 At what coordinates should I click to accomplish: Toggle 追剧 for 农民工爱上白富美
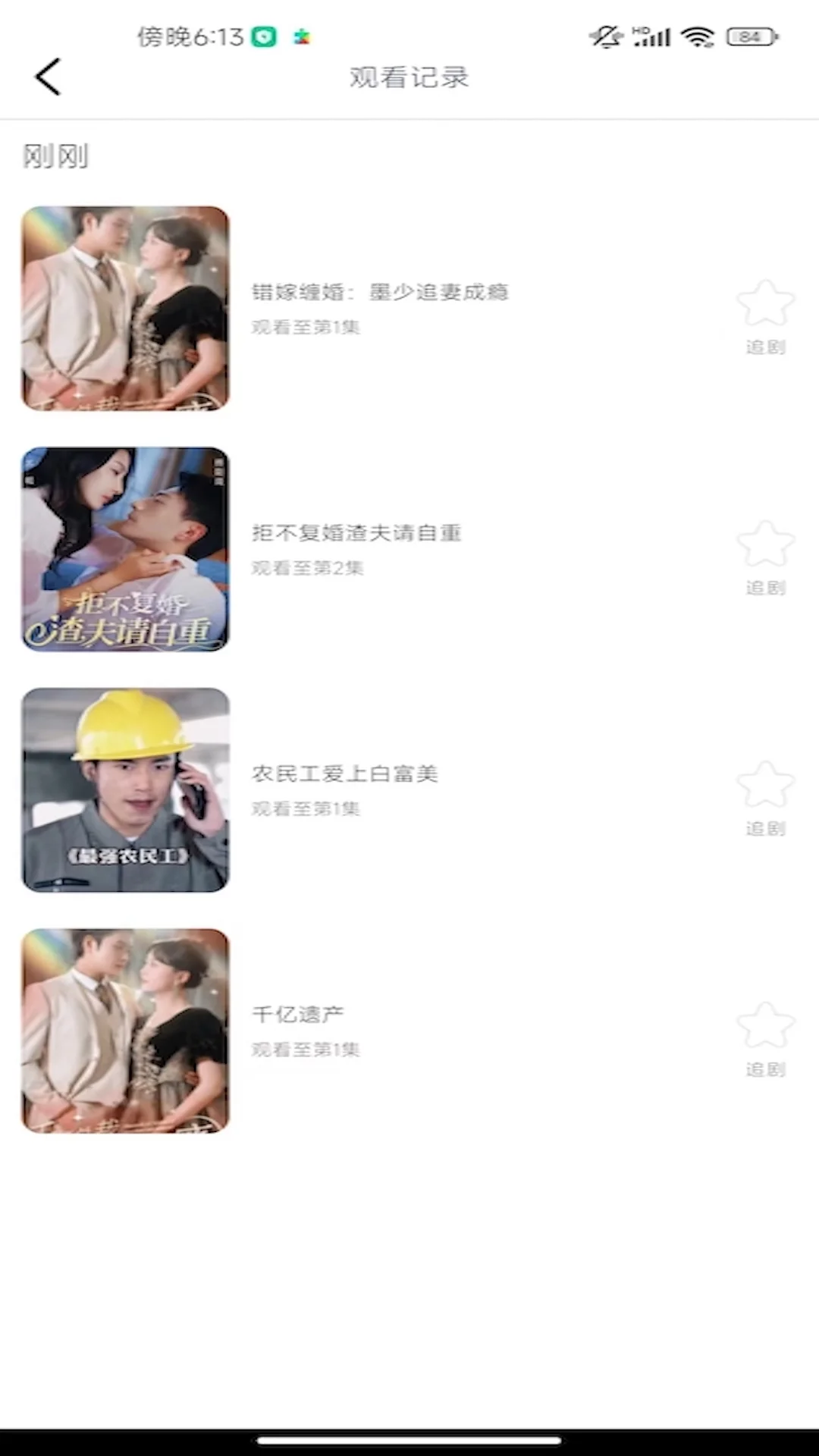[x=766, y=830]
